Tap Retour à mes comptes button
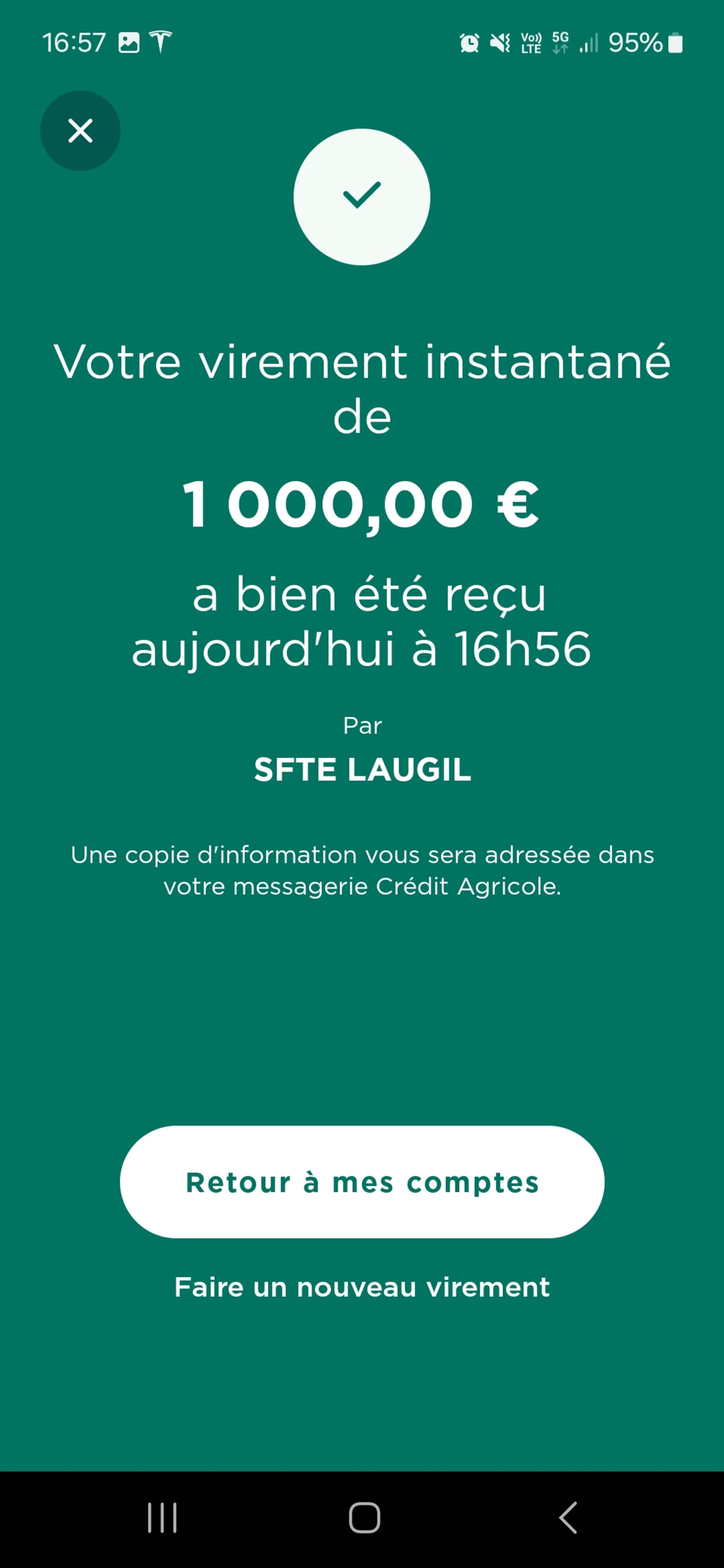 (x=362, y=1182)
